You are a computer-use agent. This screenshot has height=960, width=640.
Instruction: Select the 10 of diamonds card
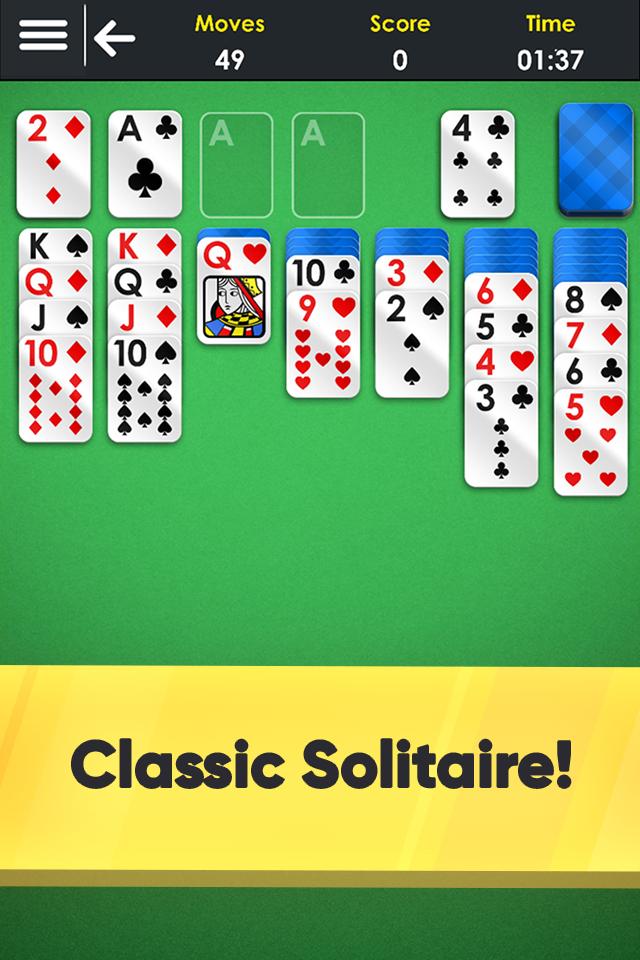click(55, 392)
